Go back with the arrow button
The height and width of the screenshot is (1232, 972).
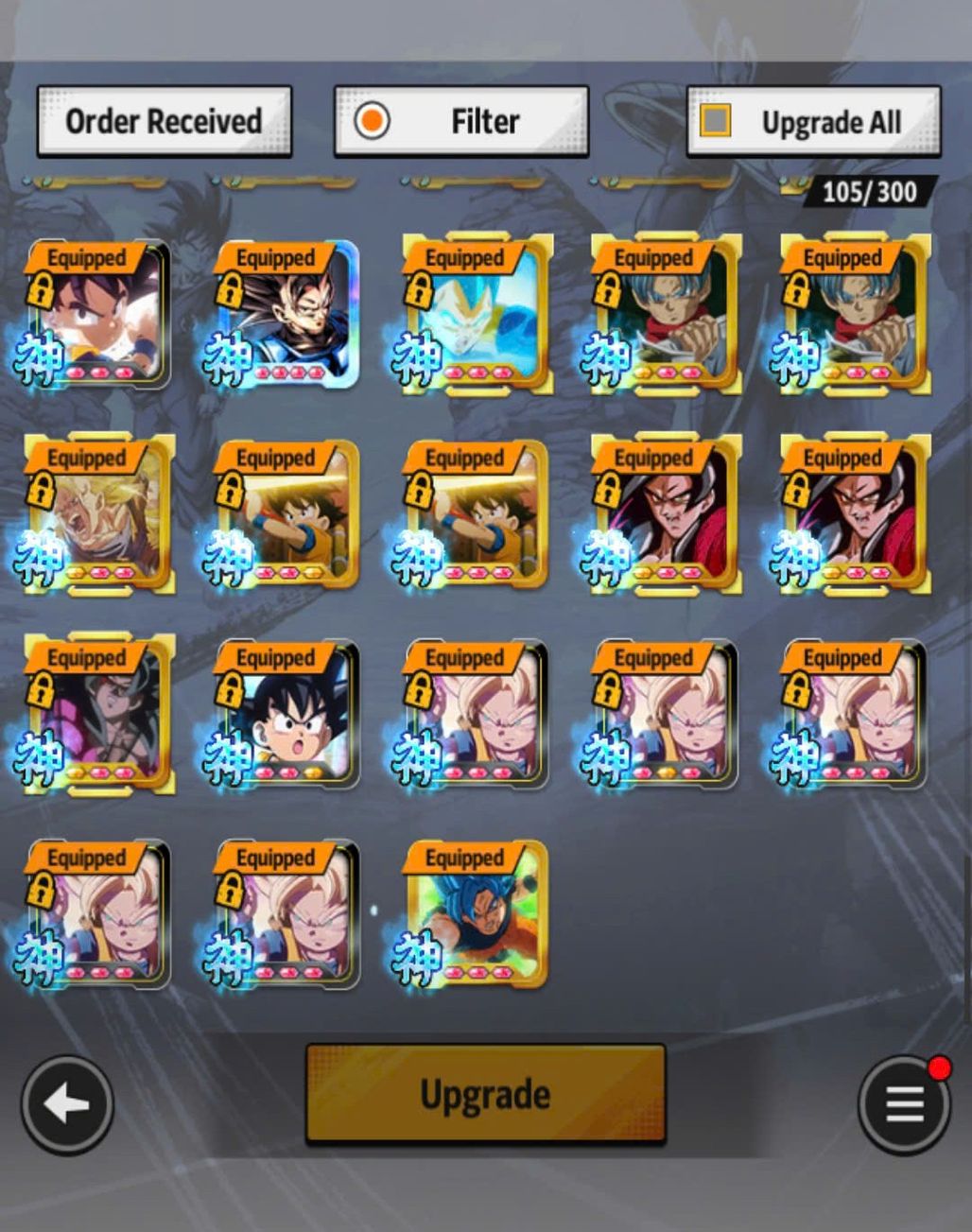(x=67, y=1104)
